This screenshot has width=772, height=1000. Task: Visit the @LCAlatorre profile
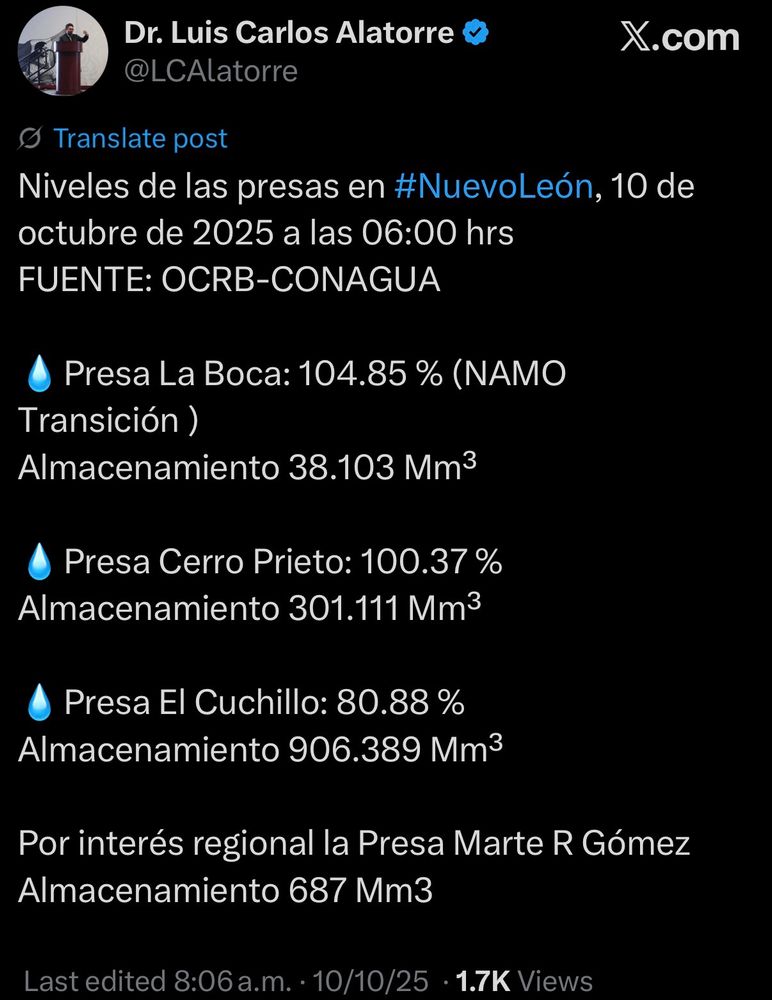(x=210, y=71)
